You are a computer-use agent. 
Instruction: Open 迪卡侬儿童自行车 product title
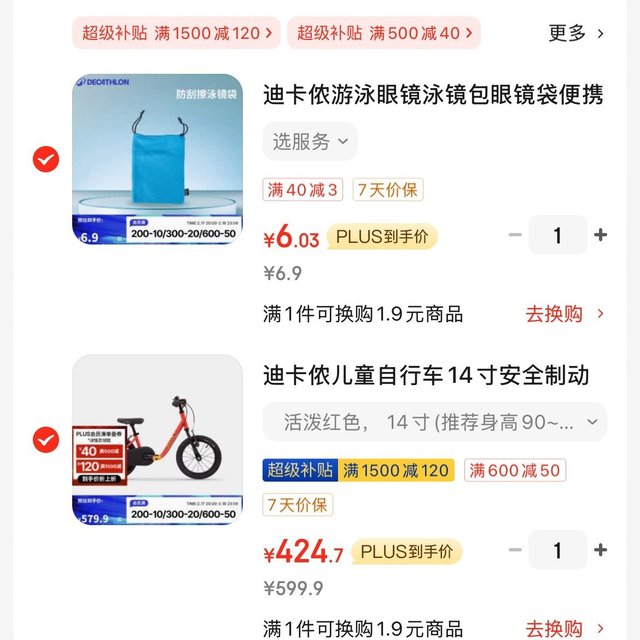point(426,375)
